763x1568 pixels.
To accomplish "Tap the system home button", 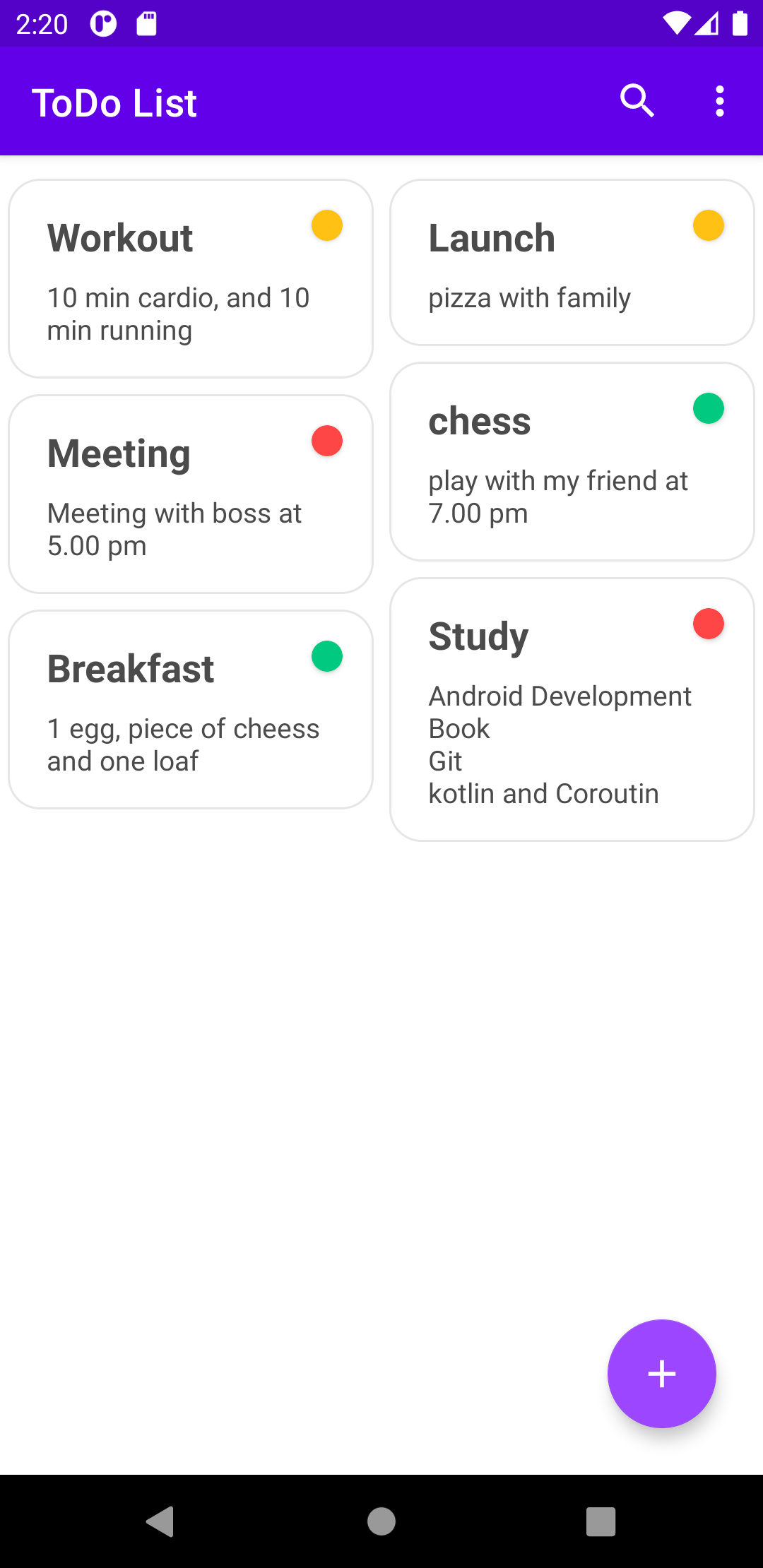I will 381,1521.
